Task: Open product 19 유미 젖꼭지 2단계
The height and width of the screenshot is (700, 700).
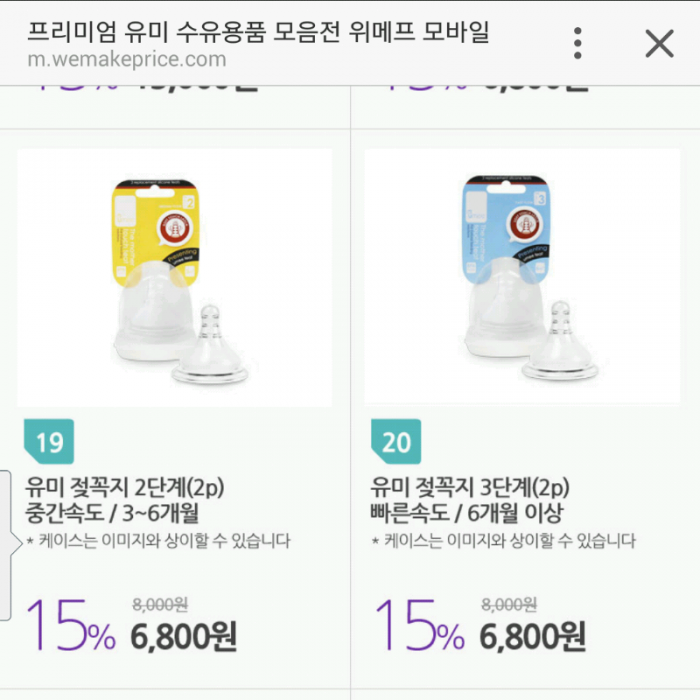Action: point(175,278)
